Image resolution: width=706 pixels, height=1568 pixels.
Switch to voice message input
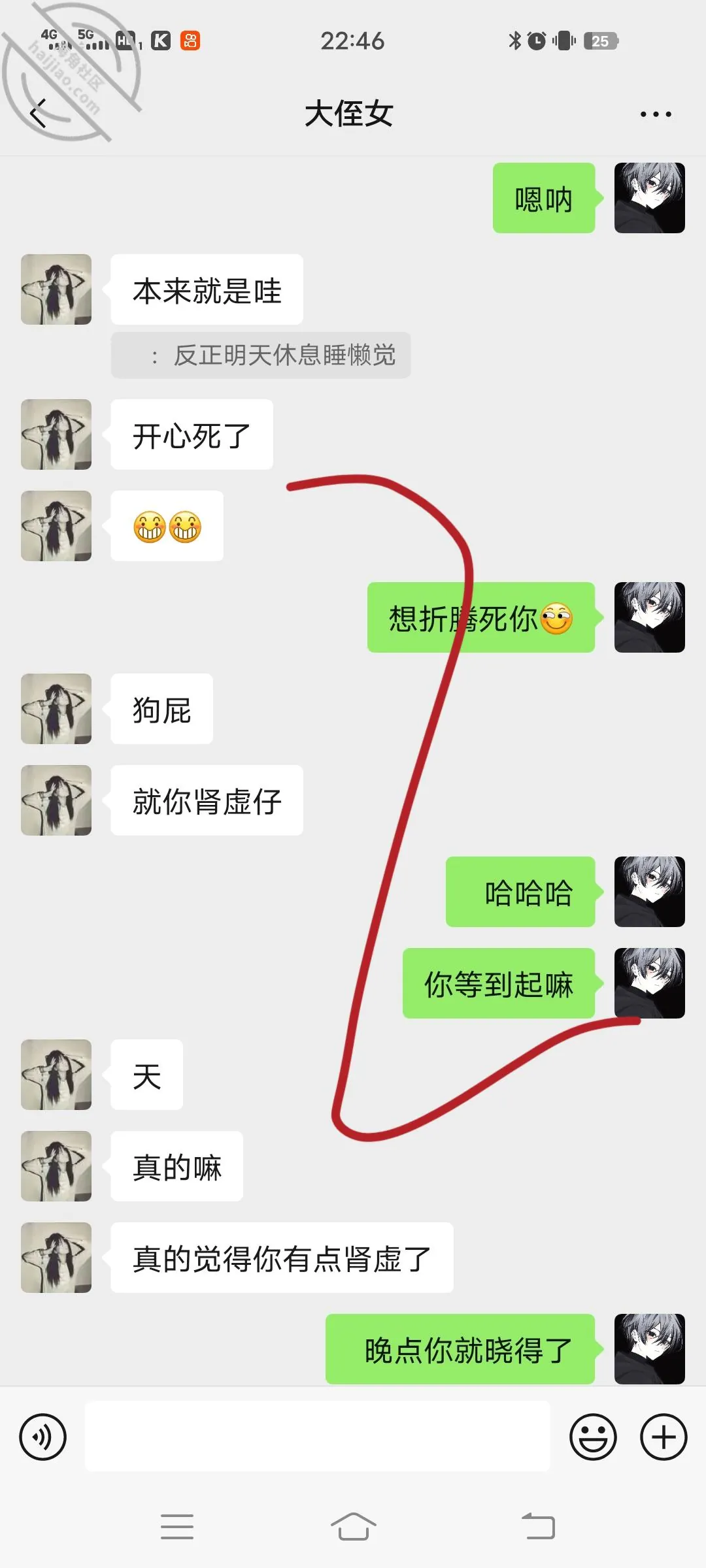tap(43, 1437)
